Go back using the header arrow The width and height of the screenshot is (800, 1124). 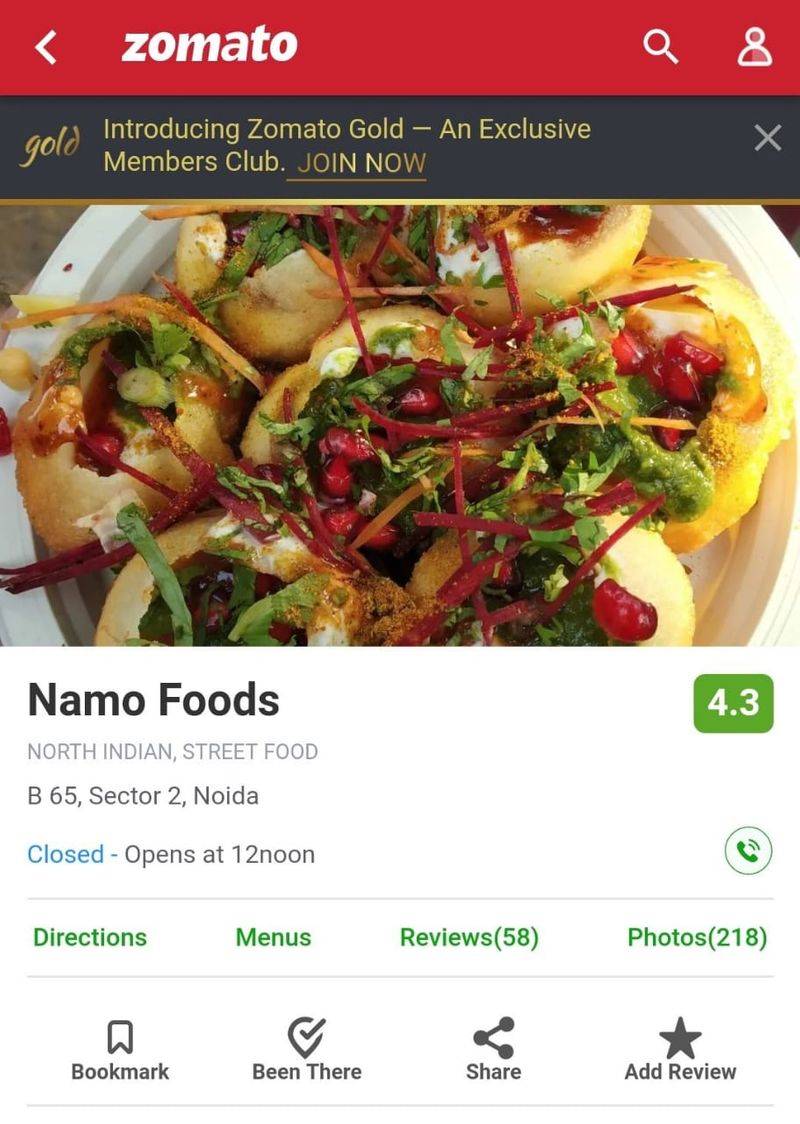pyautogui.click(x=46, y=47)
